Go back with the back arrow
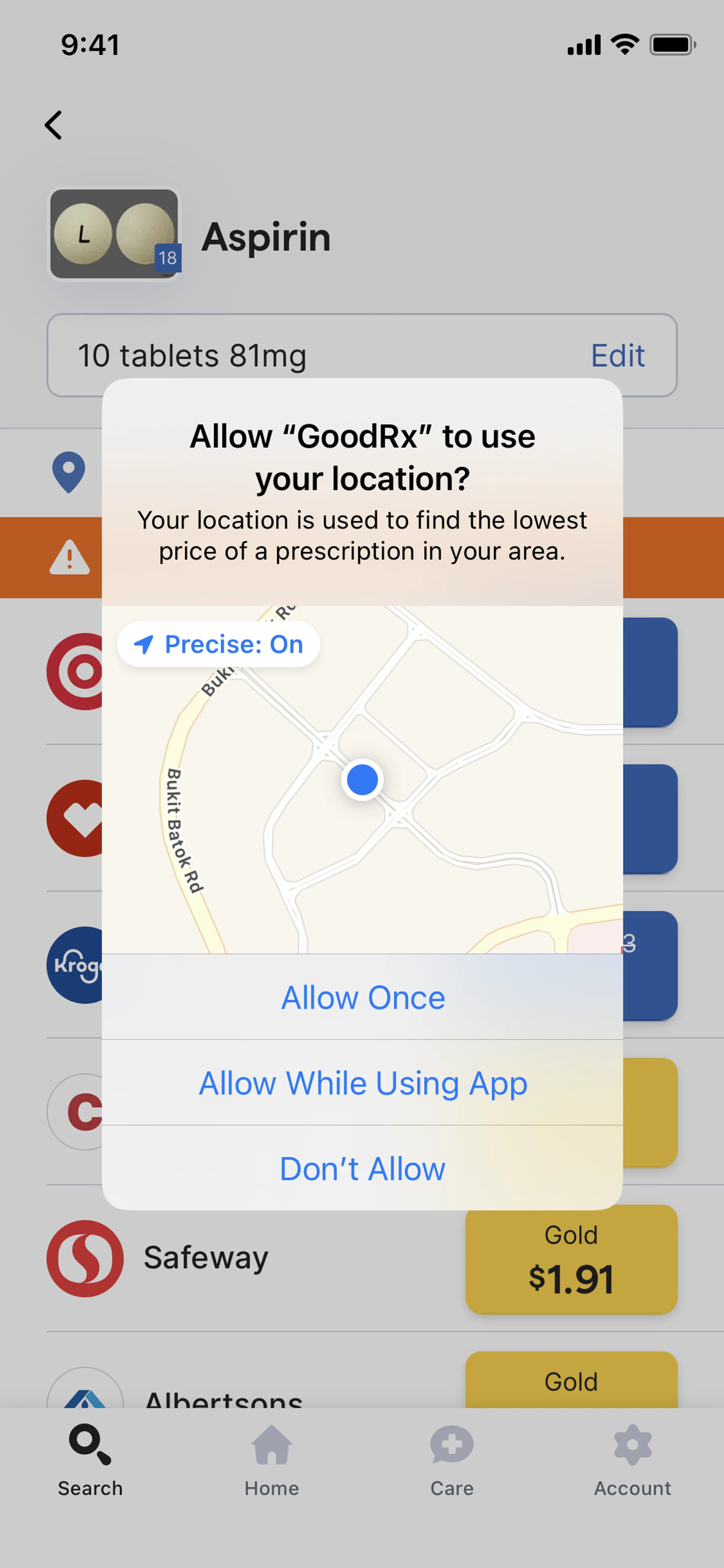Viewport: 724px width, 1568px height. (54, 125)
